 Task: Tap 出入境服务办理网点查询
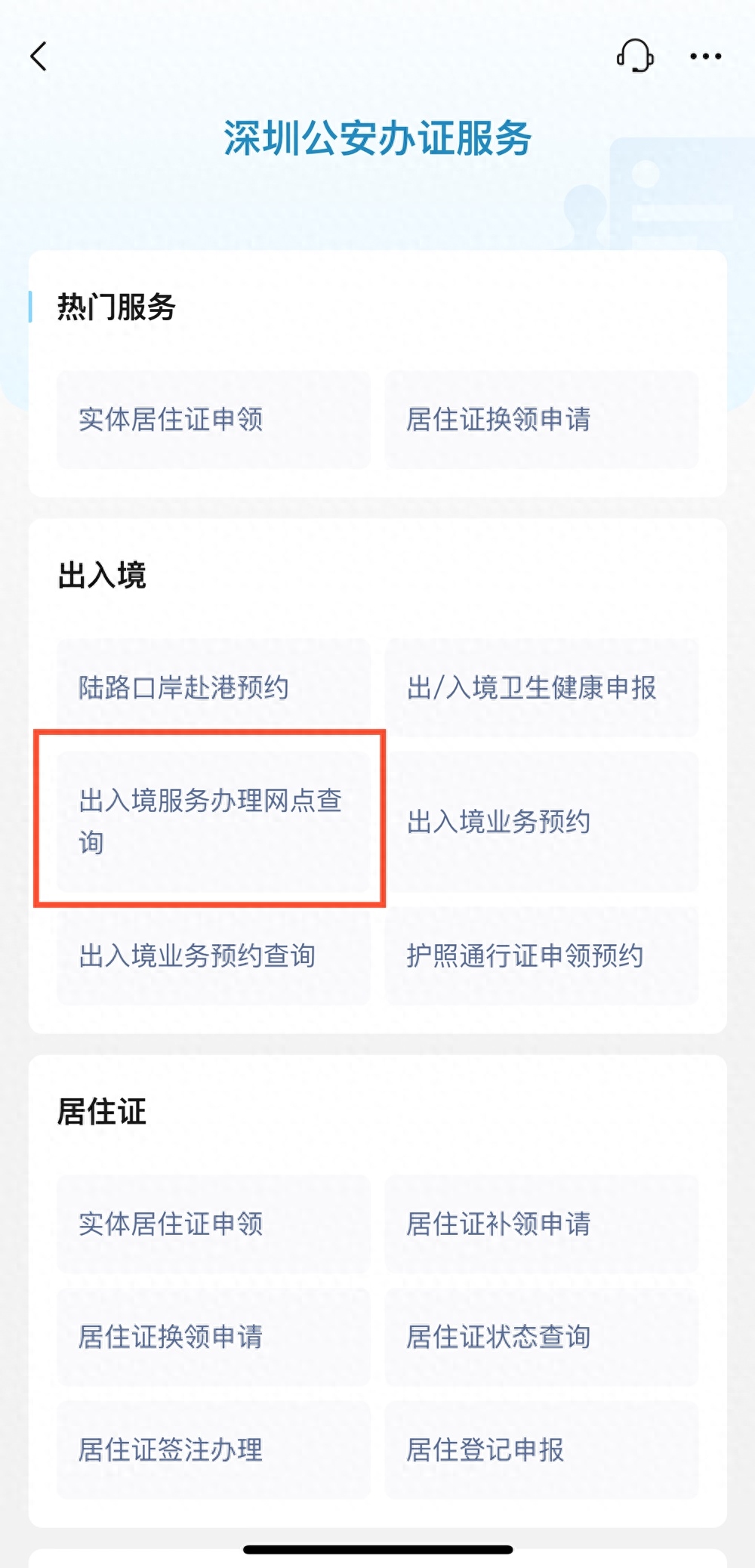coord(213,821)
